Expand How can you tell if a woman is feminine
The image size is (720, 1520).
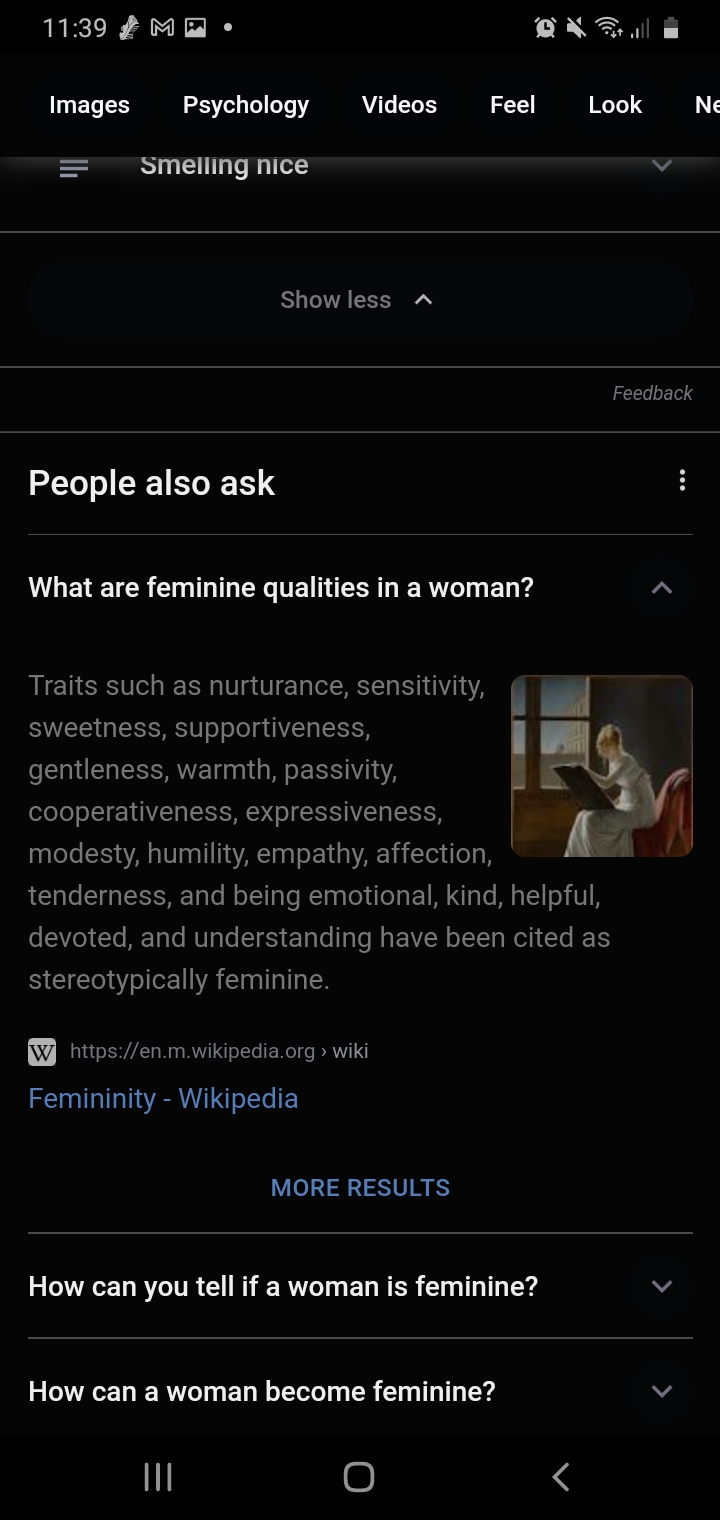(x=360, y=1286)
